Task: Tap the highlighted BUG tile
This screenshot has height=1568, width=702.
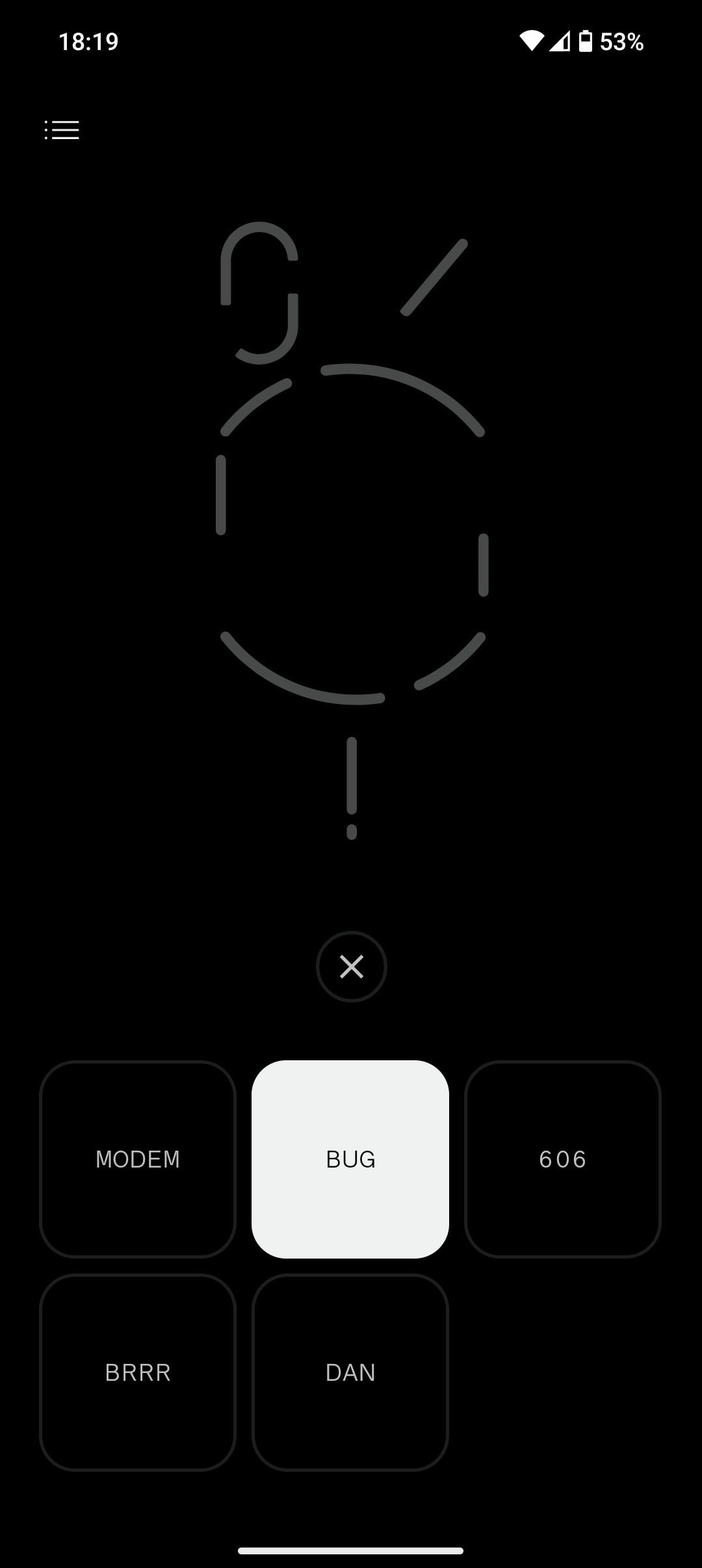Action: coord(350,1159)
